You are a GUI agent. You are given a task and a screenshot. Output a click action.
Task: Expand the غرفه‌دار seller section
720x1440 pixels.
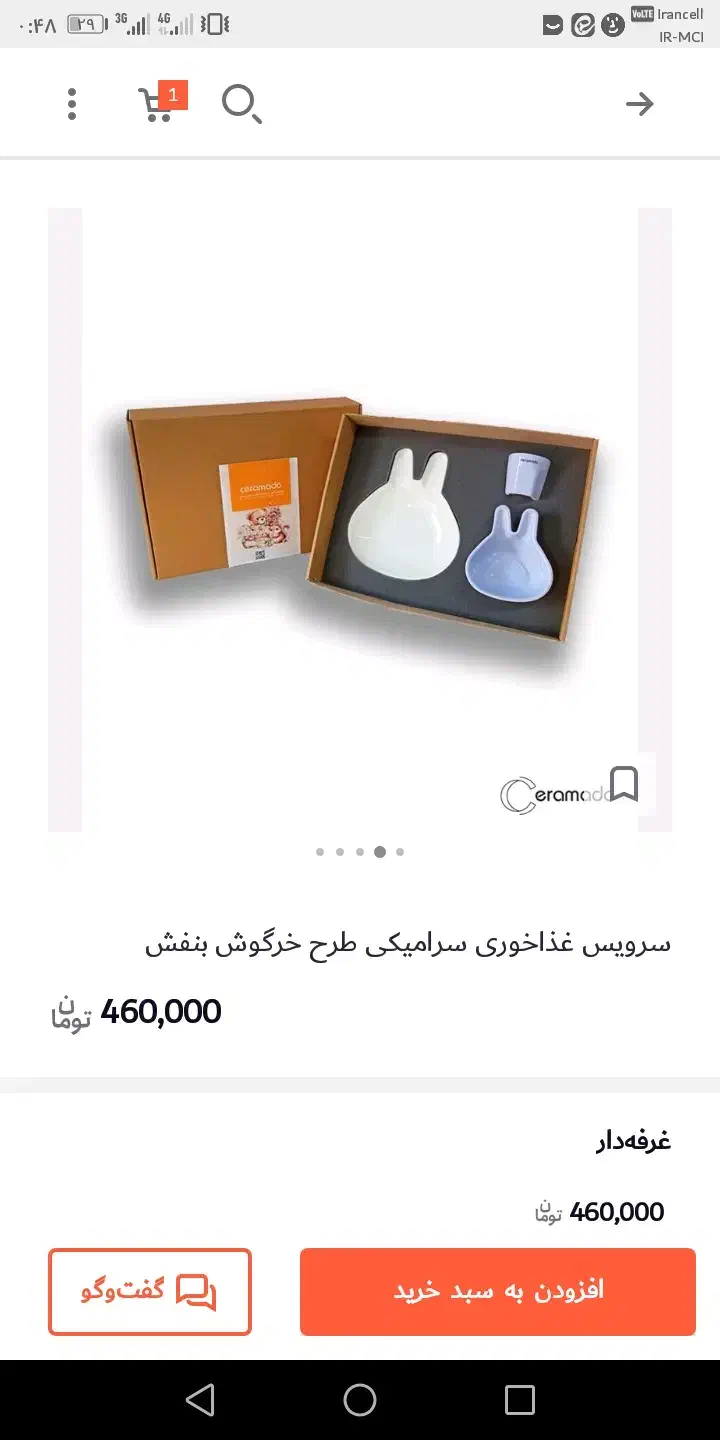628,1139
